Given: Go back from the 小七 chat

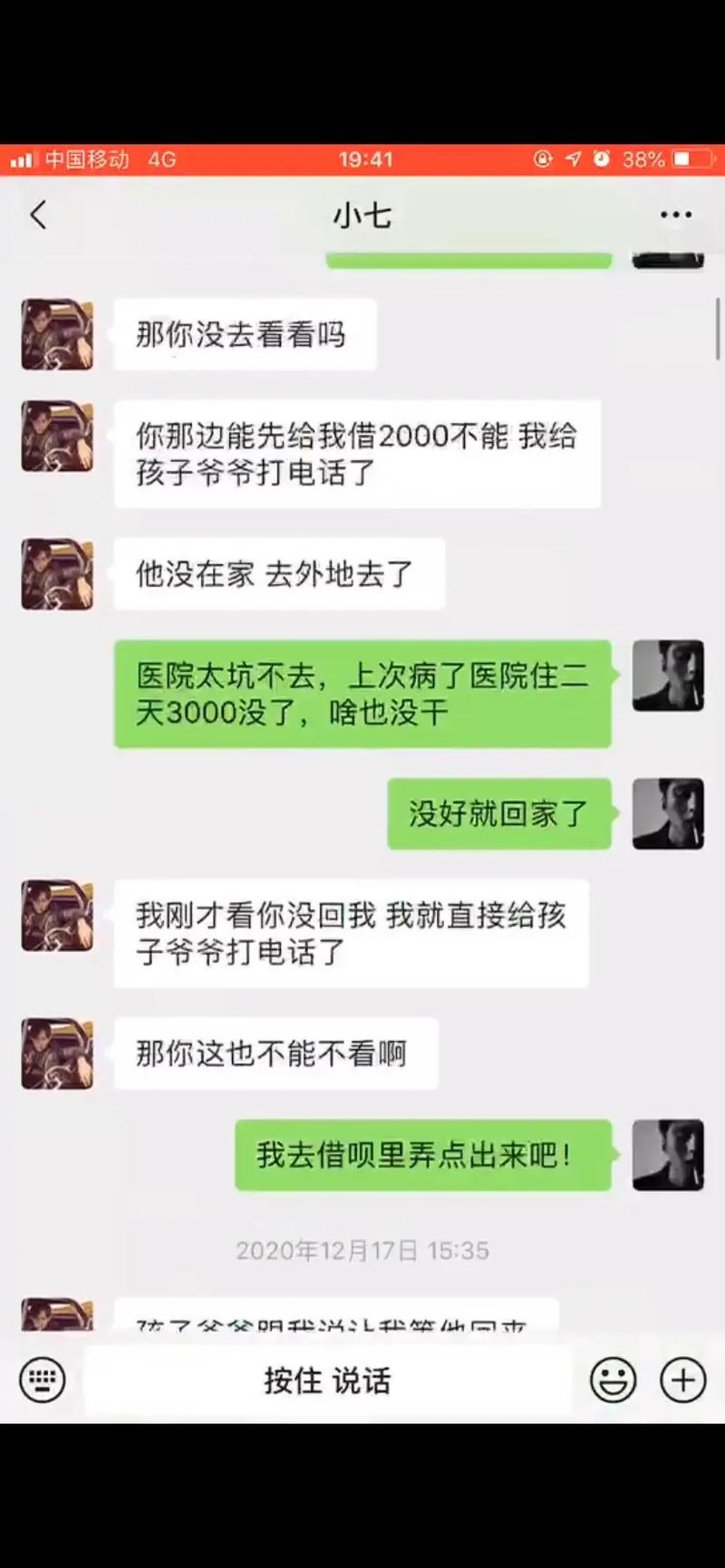Looking at the screenshot, I should pos(38,216).
